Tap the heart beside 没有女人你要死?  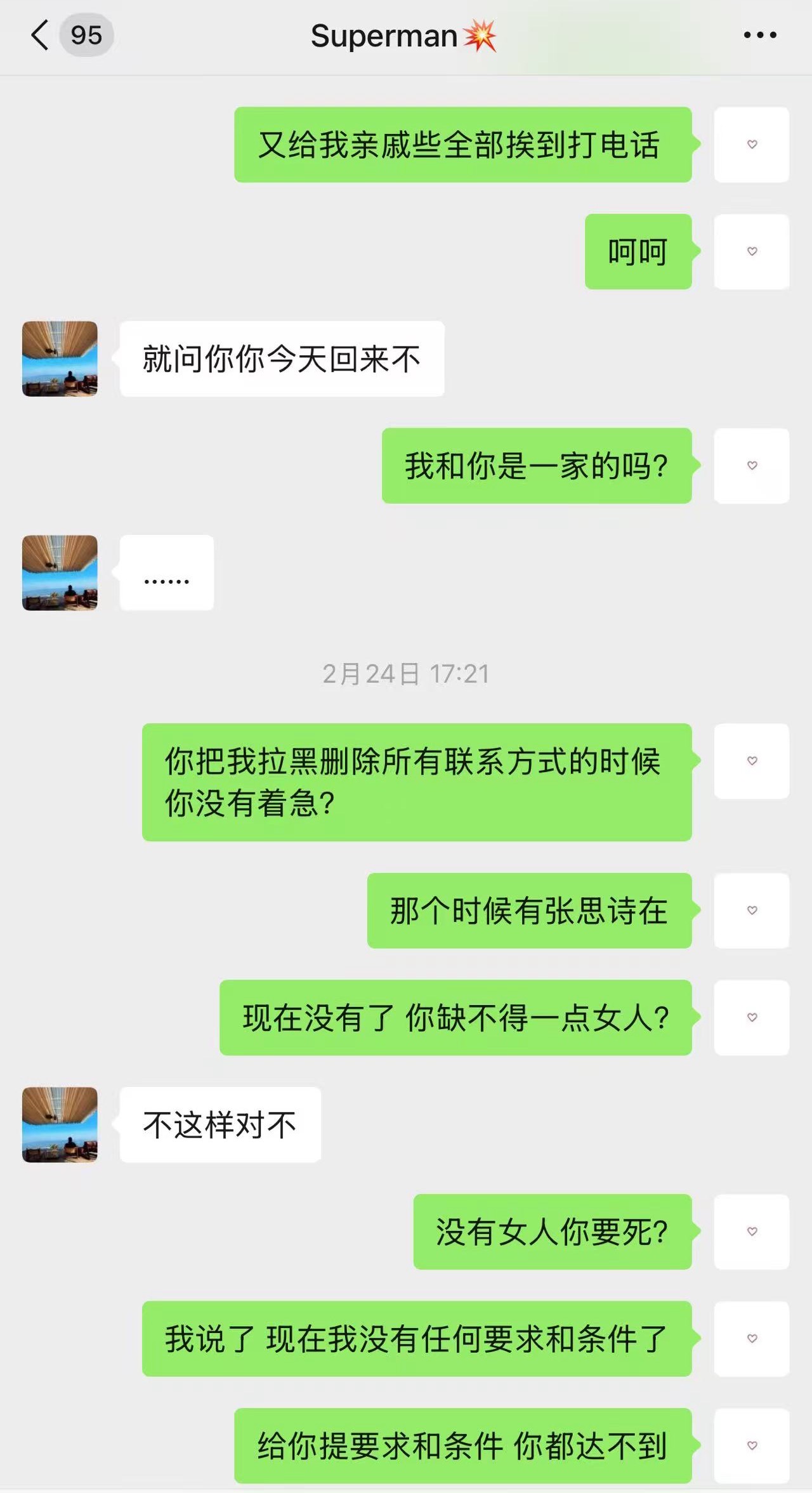tap(752, 1231)
